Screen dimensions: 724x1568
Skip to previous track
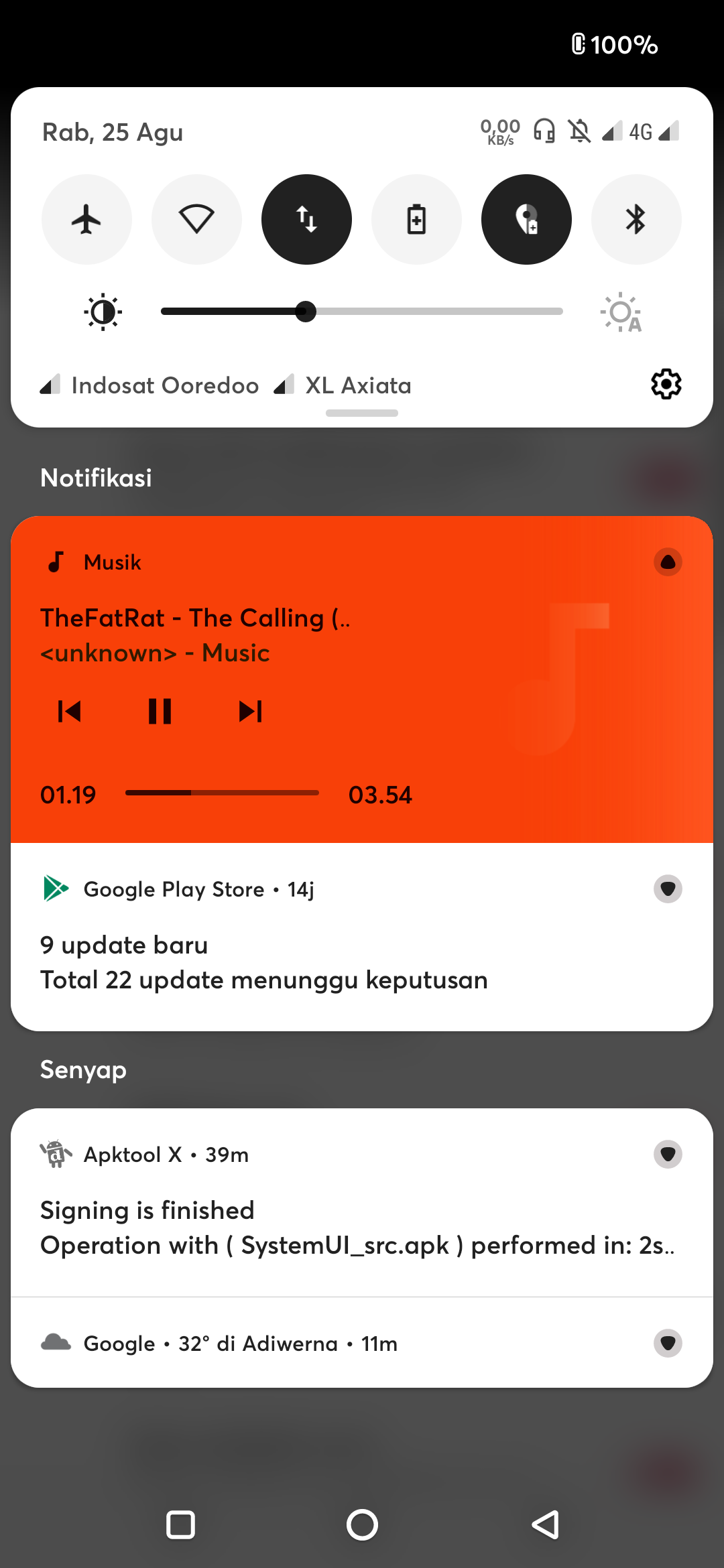coord(70,711)
